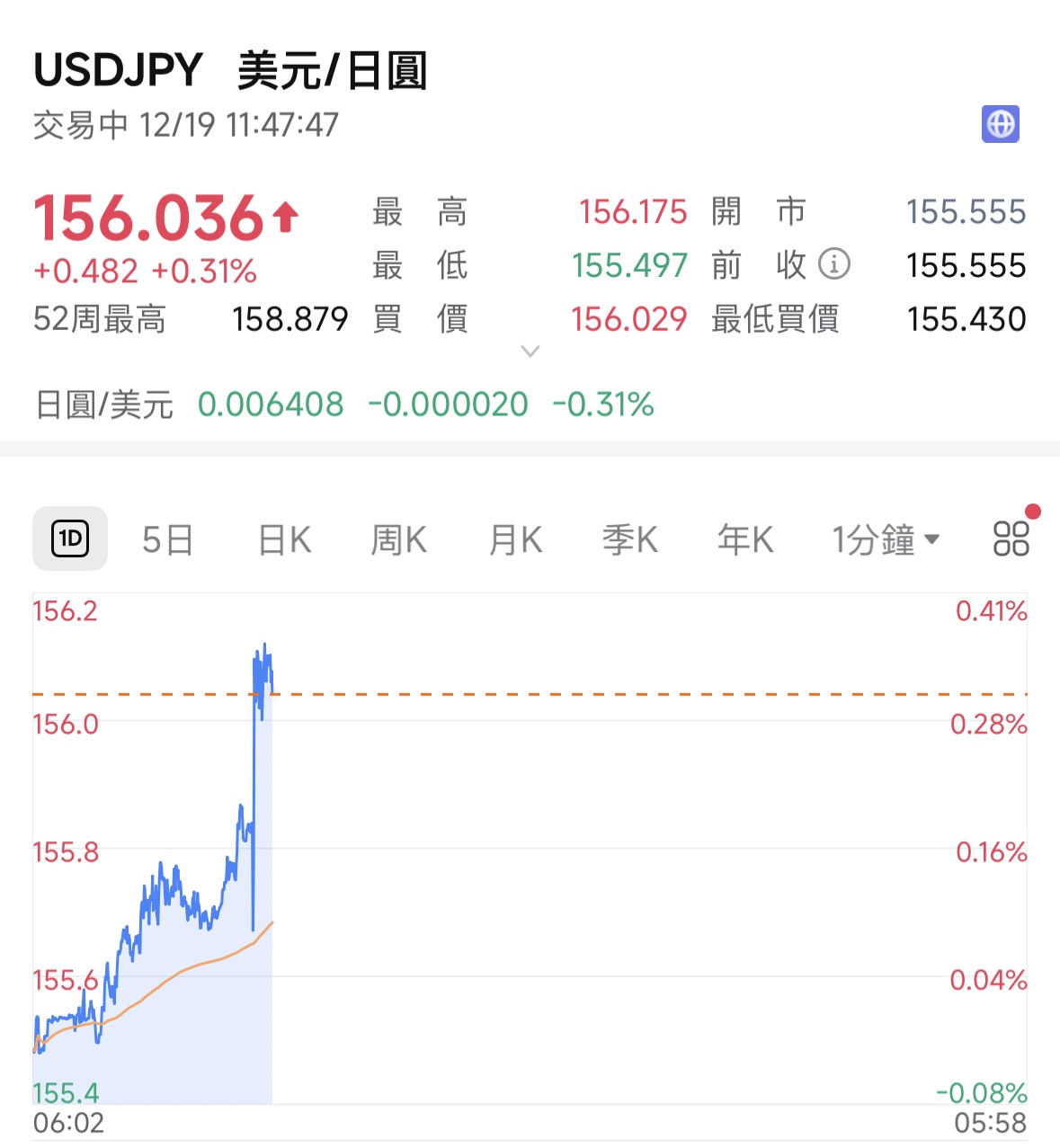Click the 06:02 timeline label
Screen dimensions: 1060x1148
67,1123
